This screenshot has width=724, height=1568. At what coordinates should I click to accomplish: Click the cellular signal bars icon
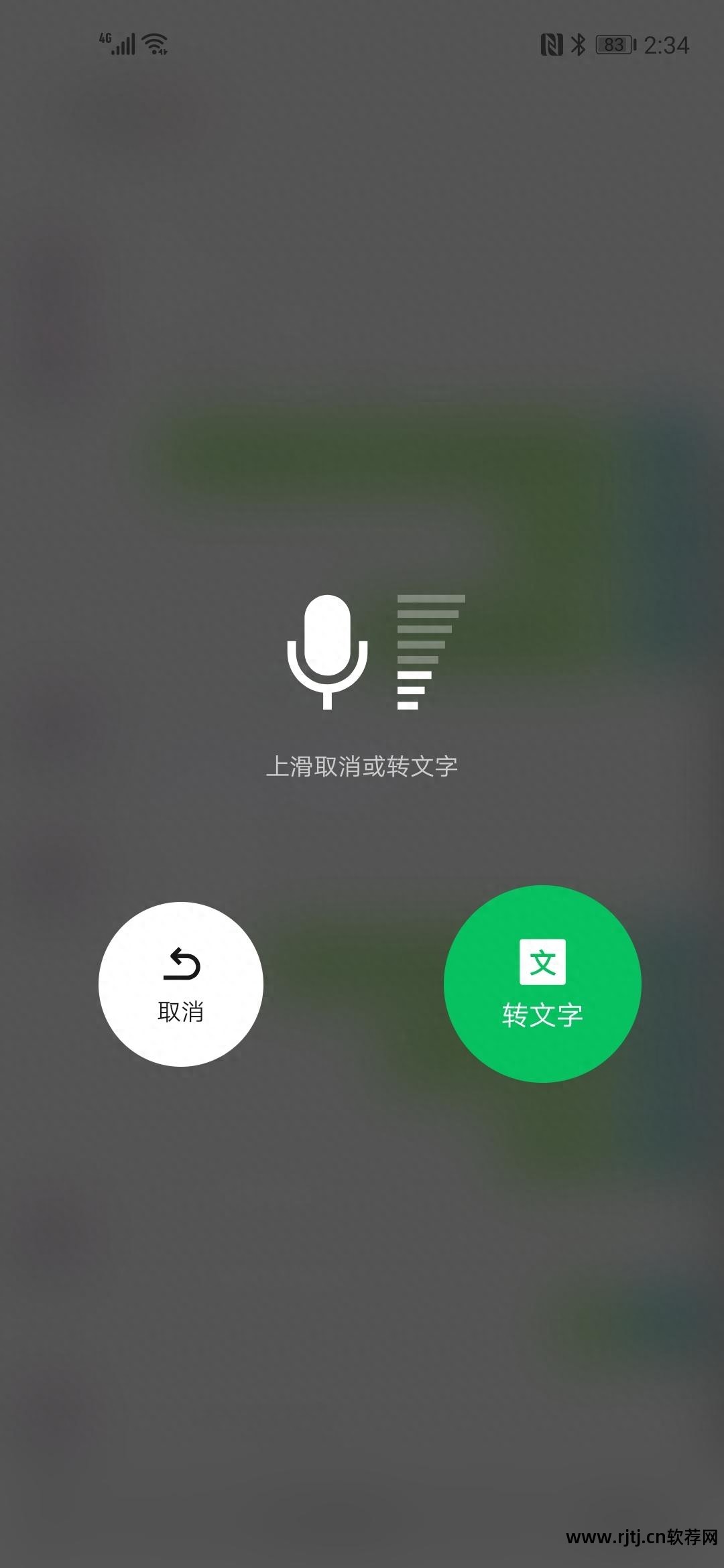pyautogui.click(x=125, y=44)
